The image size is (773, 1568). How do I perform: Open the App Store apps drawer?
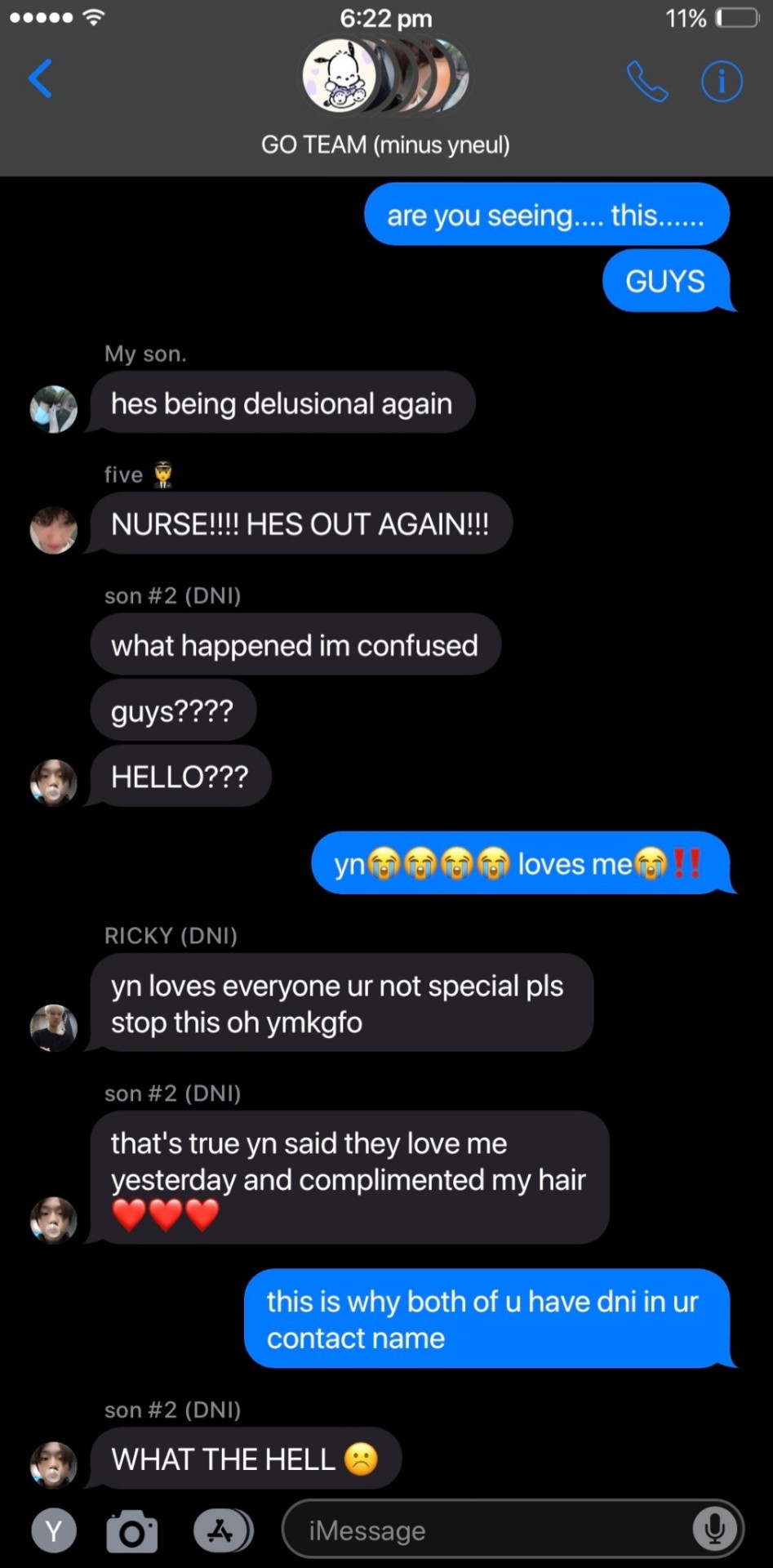(221, 1530)
